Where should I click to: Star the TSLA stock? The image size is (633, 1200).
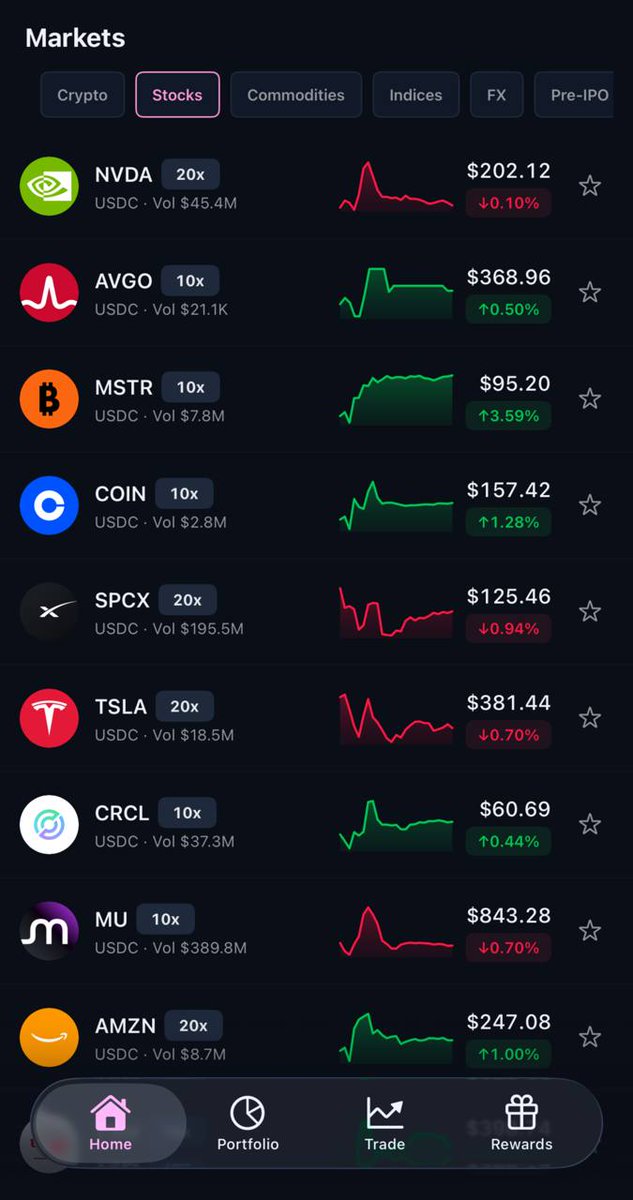click(590, 718)
